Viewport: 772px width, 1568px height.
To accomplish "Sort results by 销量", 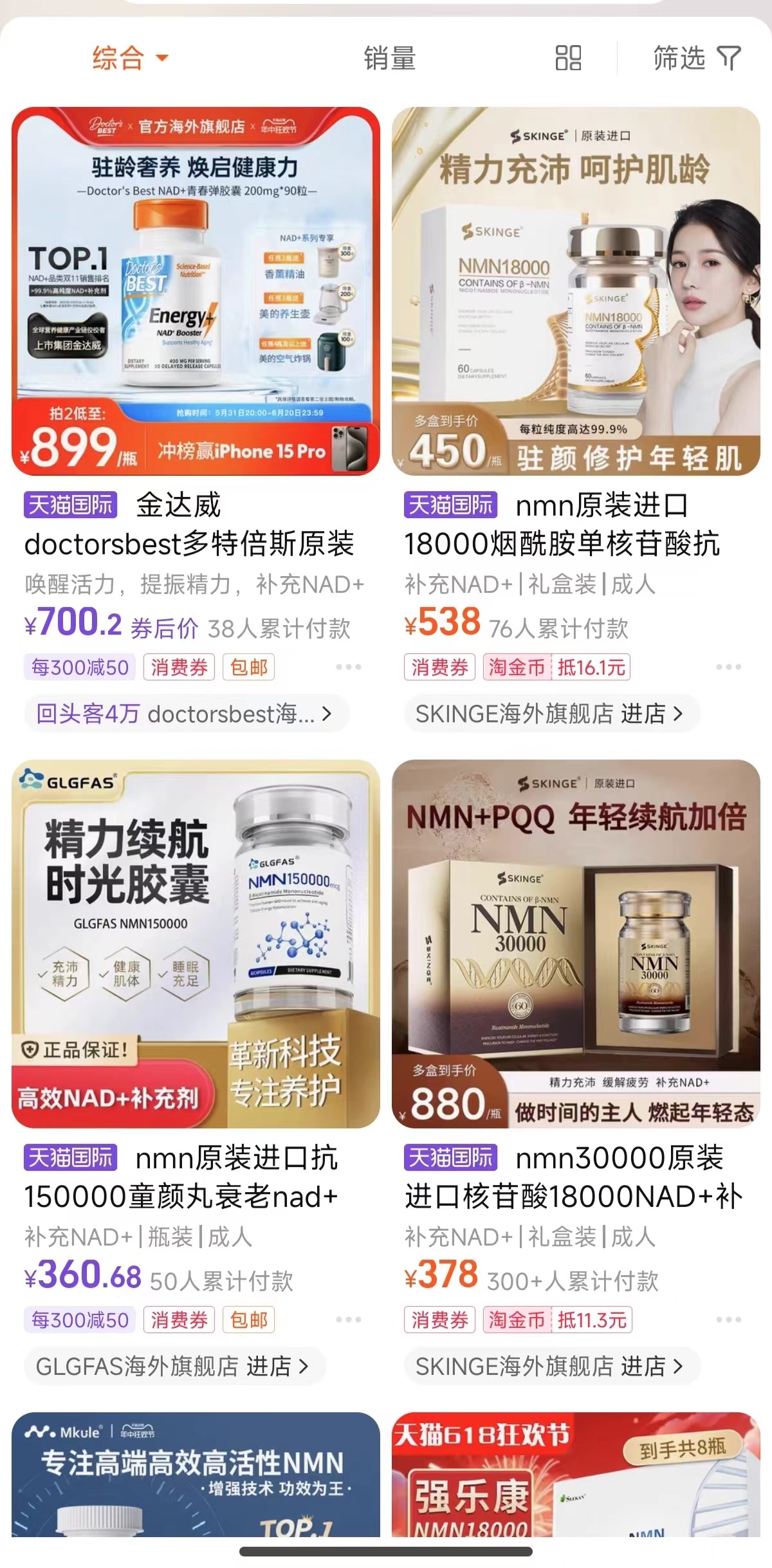I will [389, 58].
